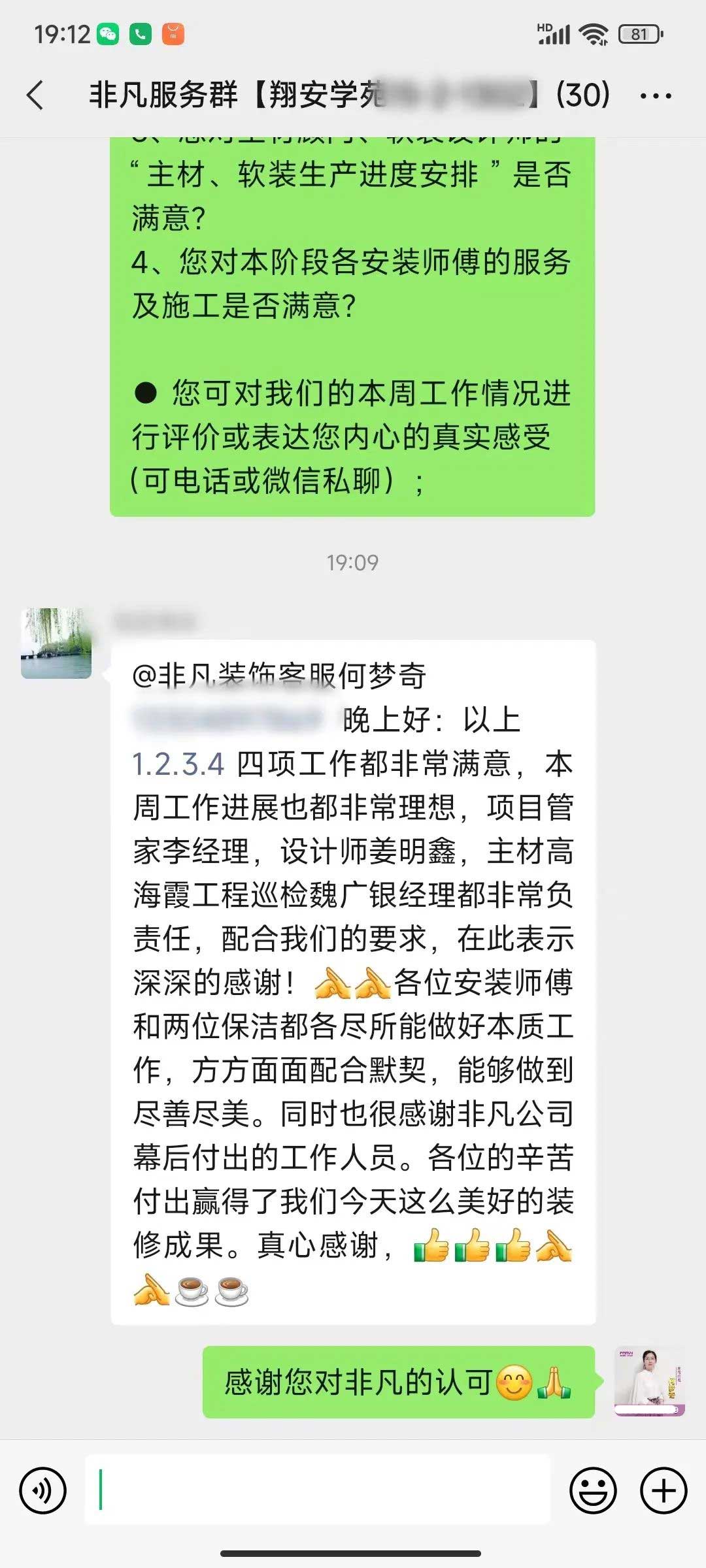Open the chat info overflow menu
The width and height of the screenshot is (706, 1568).
click(656, 96)
